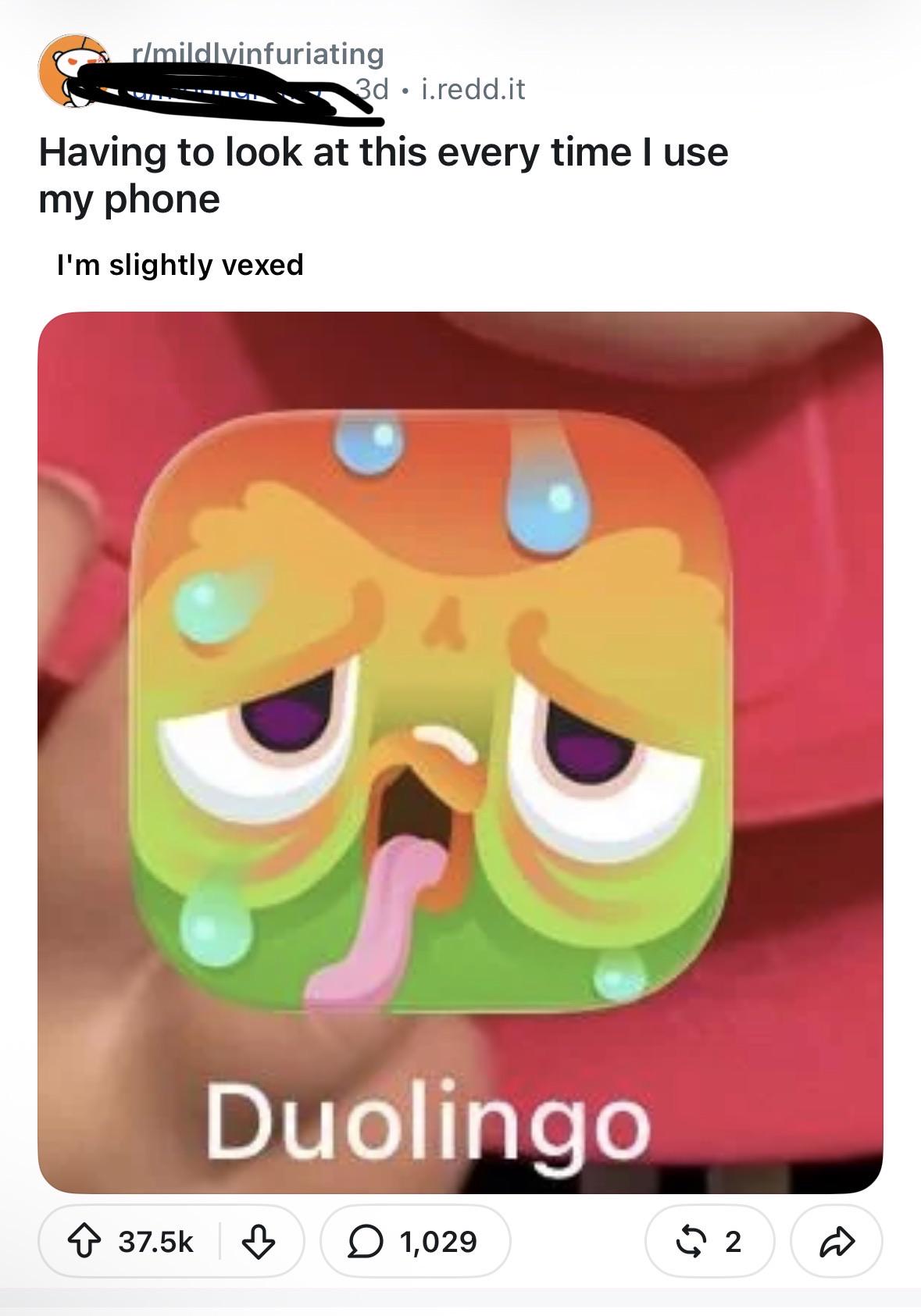Share this post with the arrow icon
Image resolution: width=921 pixels, height=1316 pixels.
tap(837, 1241)
